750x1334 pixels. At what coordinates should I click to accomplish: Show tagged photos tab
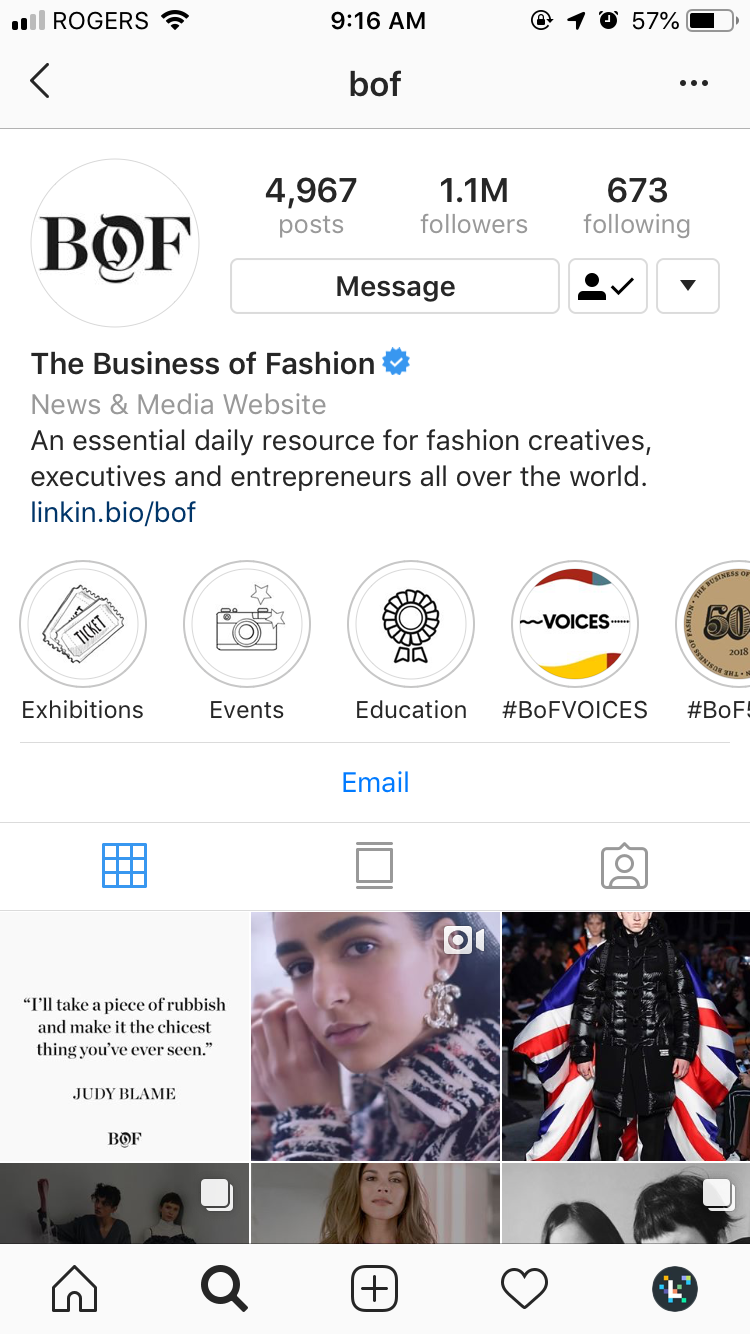click(625, 866)
